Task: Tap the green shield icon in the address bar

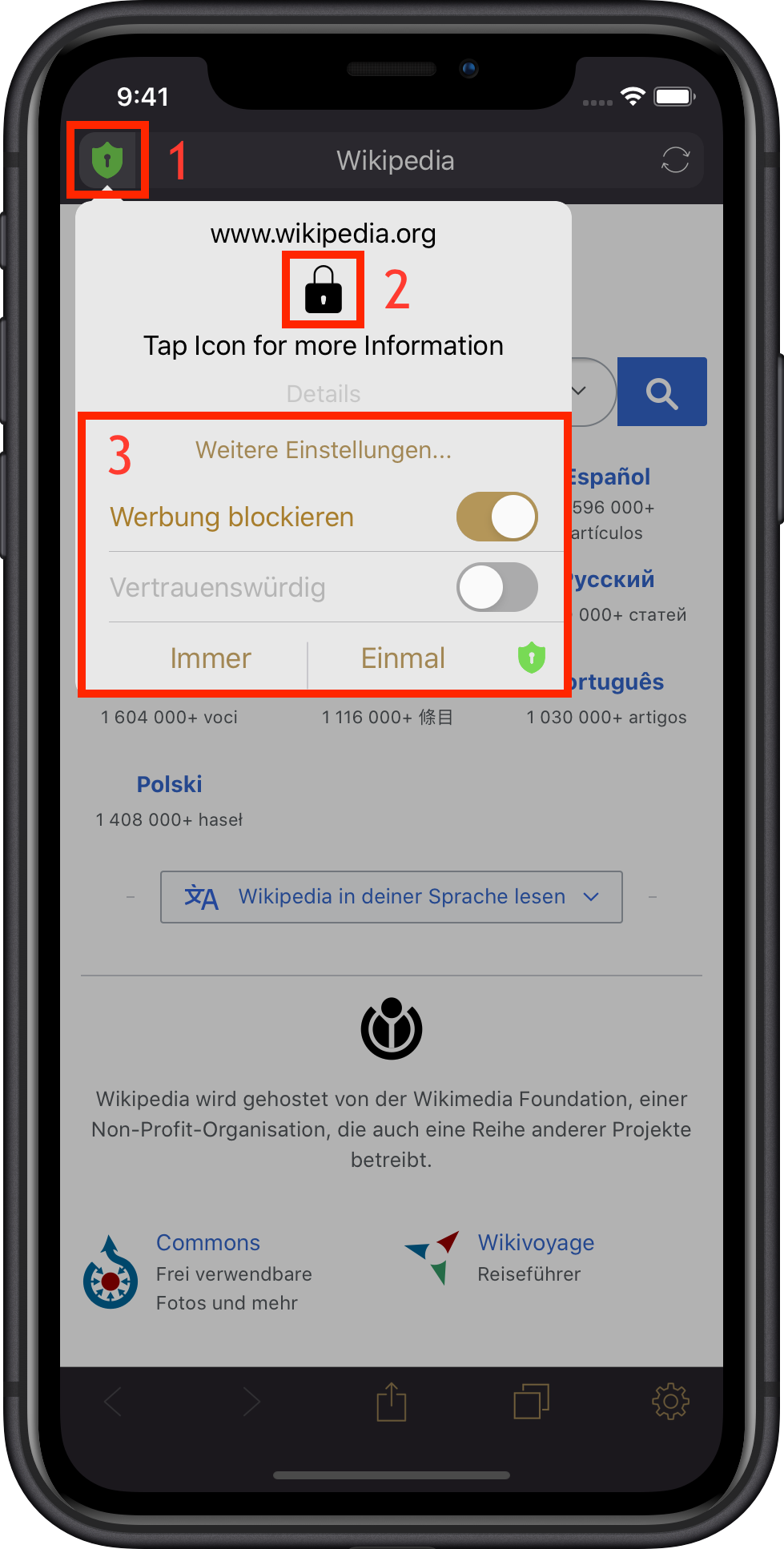Action: [x=107, y=160]
